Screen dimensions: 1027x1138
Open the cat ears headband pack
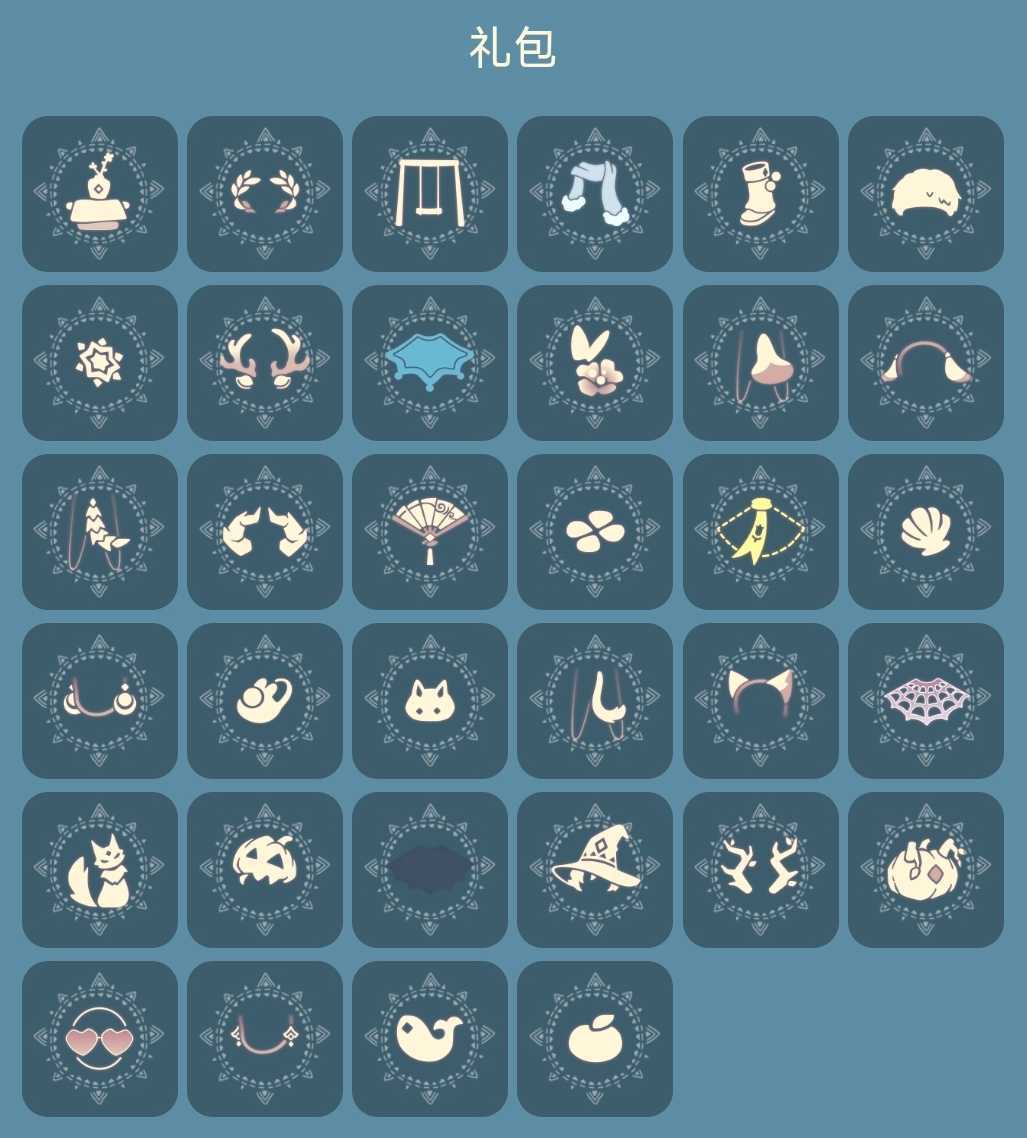coord(761,700)
